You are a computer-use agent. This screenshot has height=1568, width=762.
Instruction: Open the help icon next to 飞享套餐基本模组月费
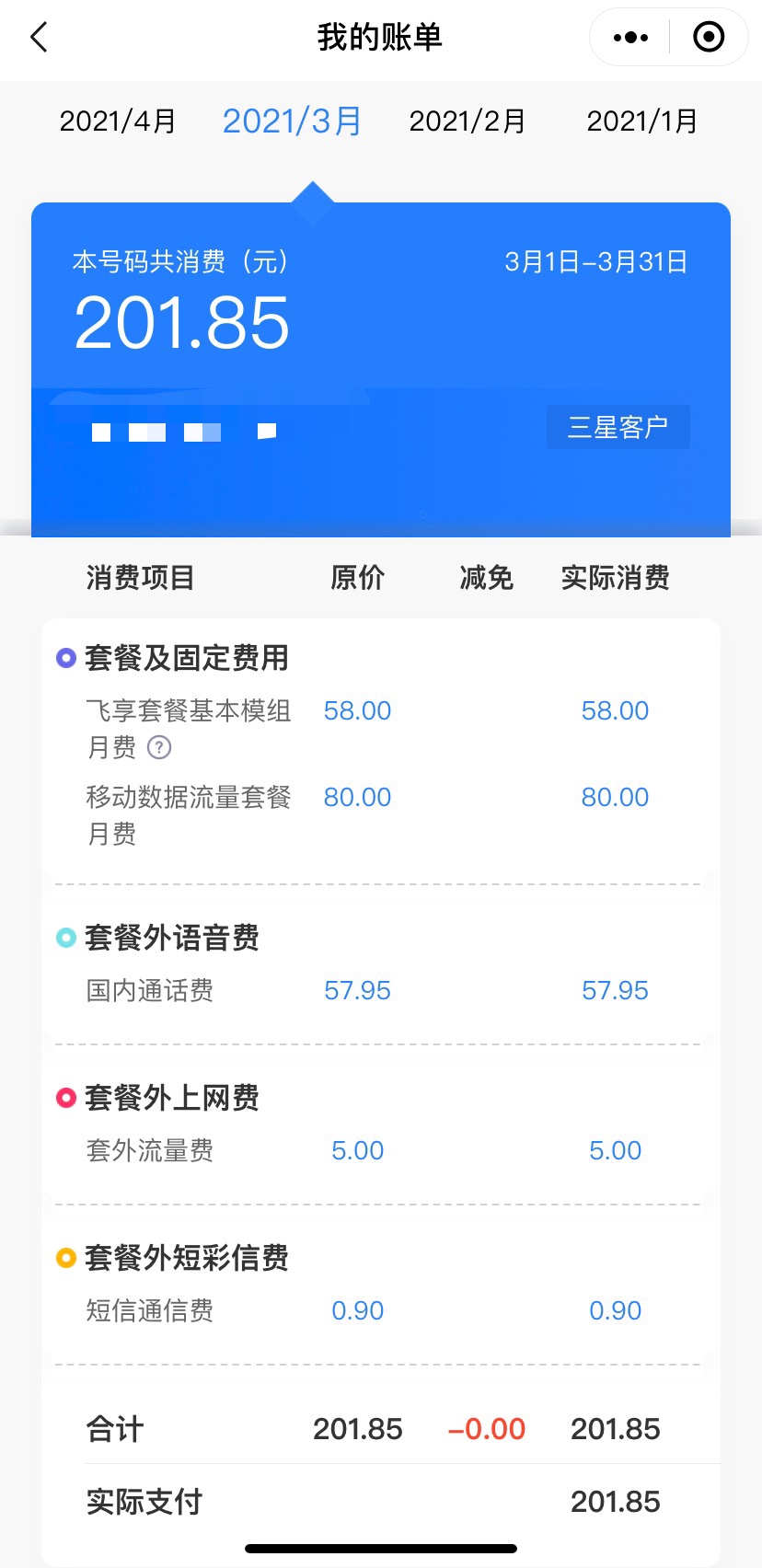click(159, 747)
